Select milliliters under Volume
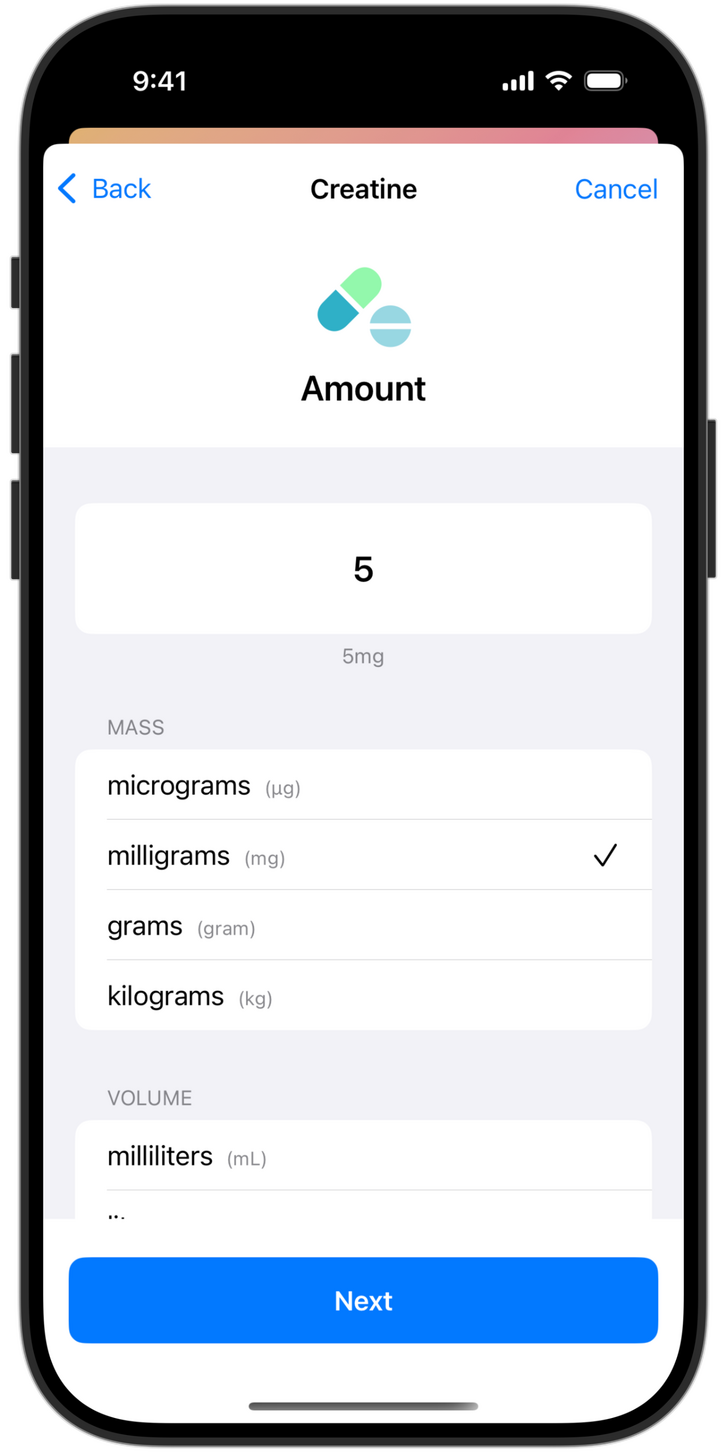 tap(363, 1156)
